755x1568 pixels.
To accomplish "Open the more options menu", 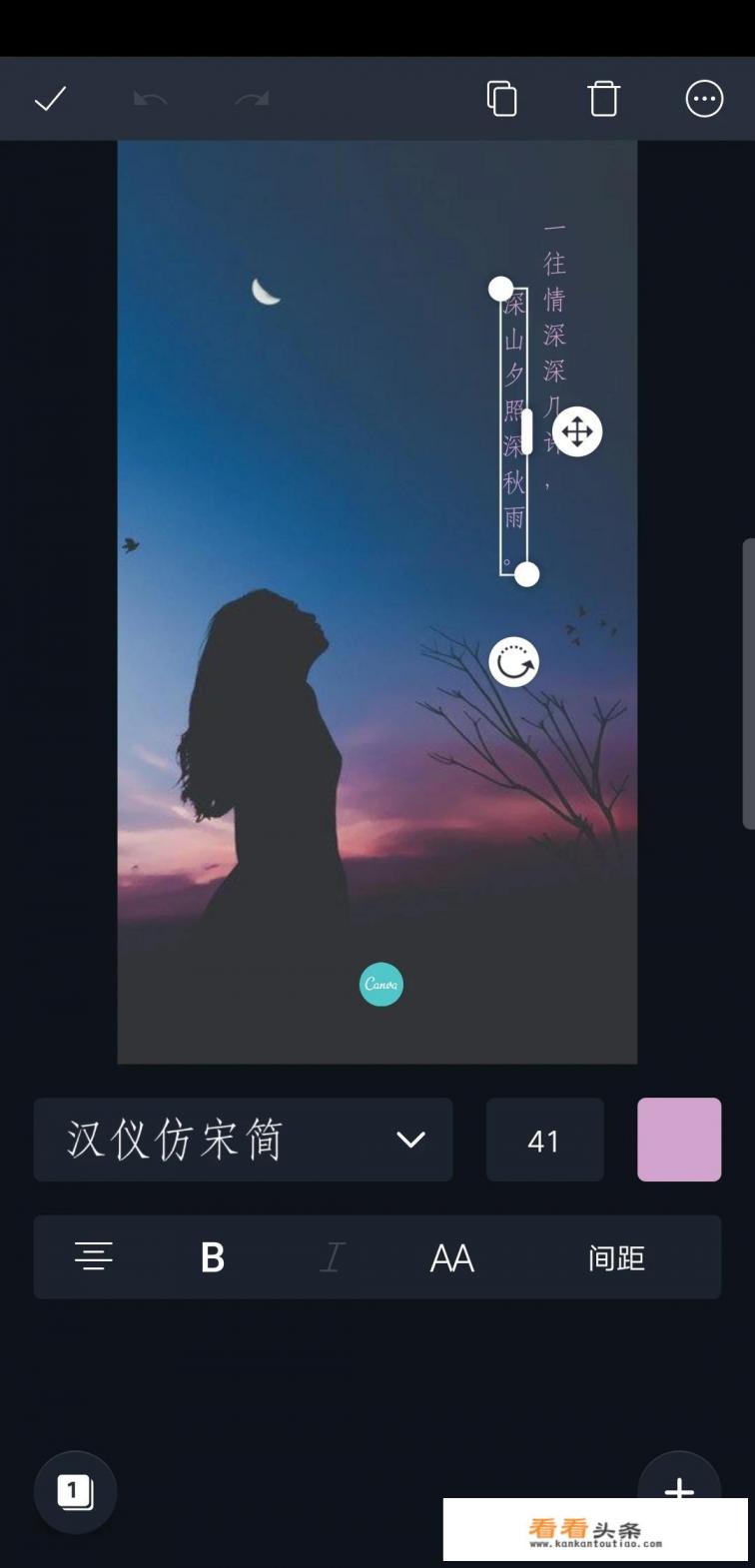I will [704, 99].
